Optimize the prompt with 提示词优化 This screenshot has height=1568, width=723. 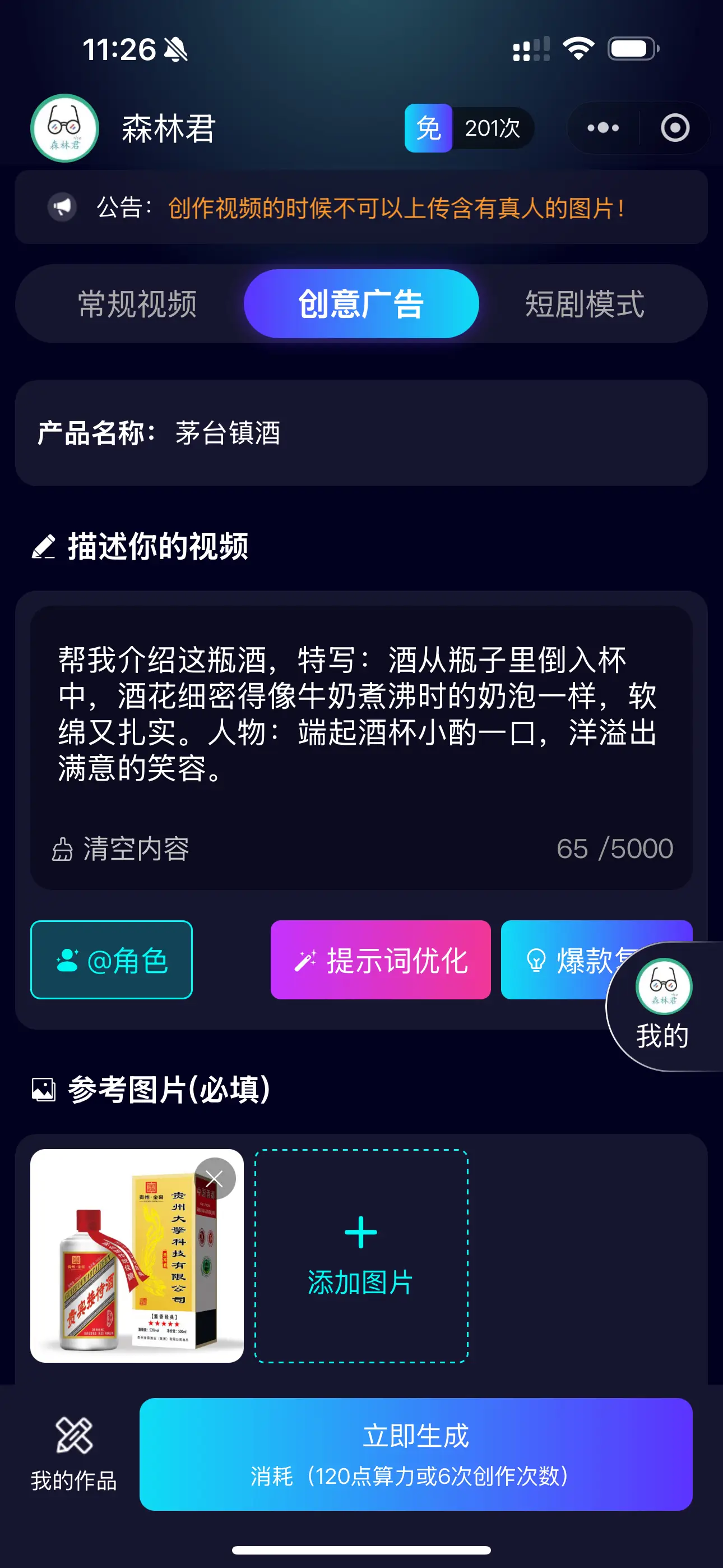click(381, 960)
